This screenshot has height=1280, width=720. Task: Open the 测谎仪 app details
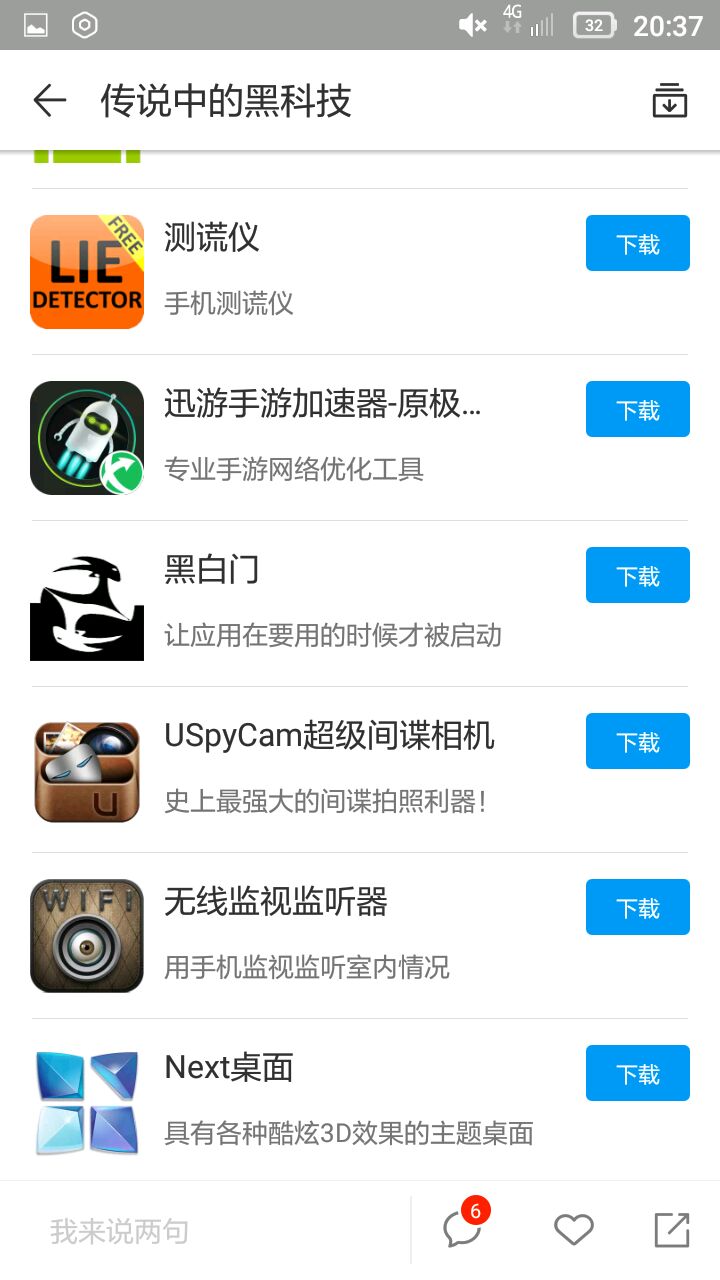(300, 270)
